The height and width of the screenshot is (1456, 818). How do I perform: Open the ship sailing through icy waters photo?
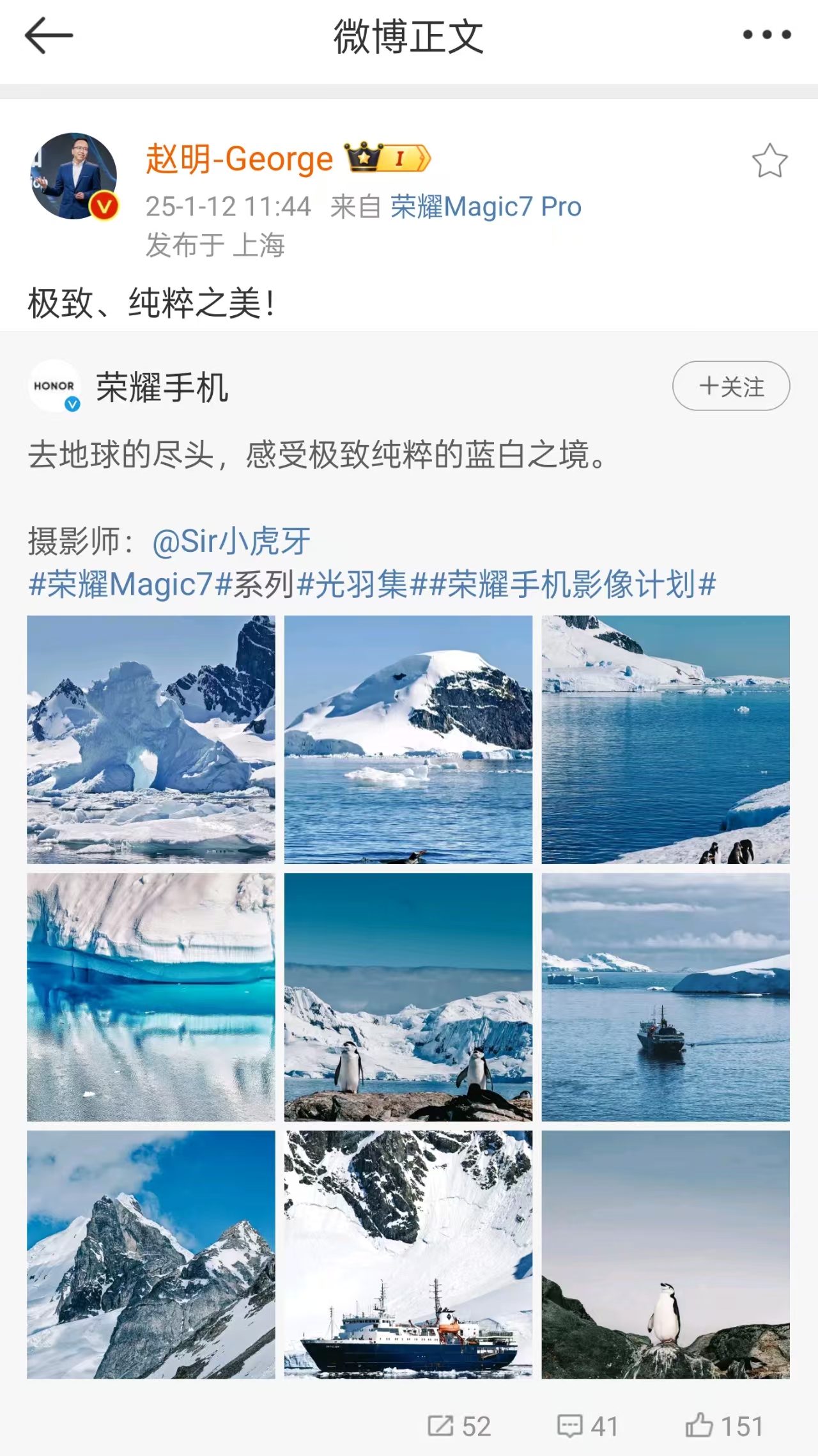665,996
